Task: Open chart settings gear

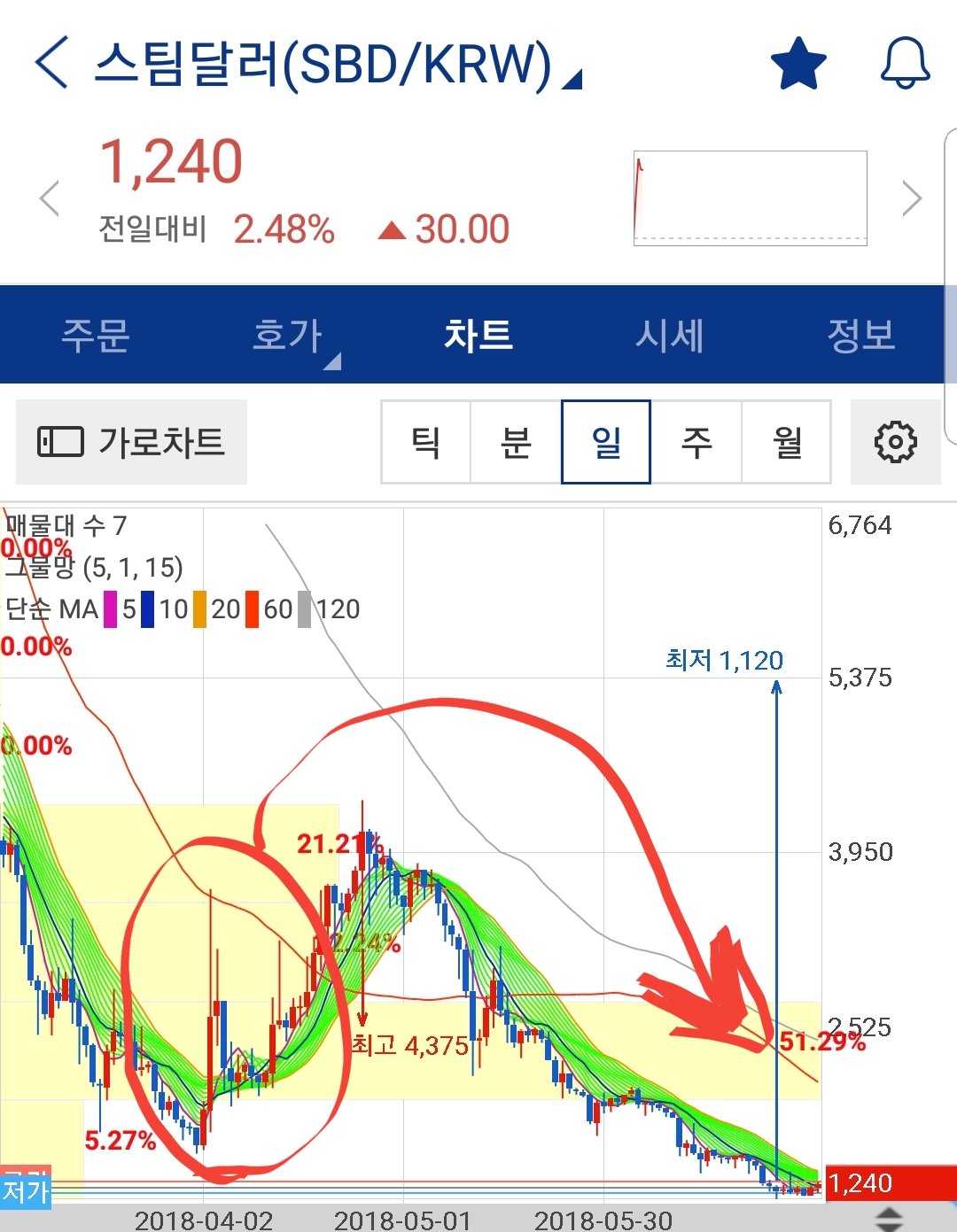Action: tap(895, 441)
